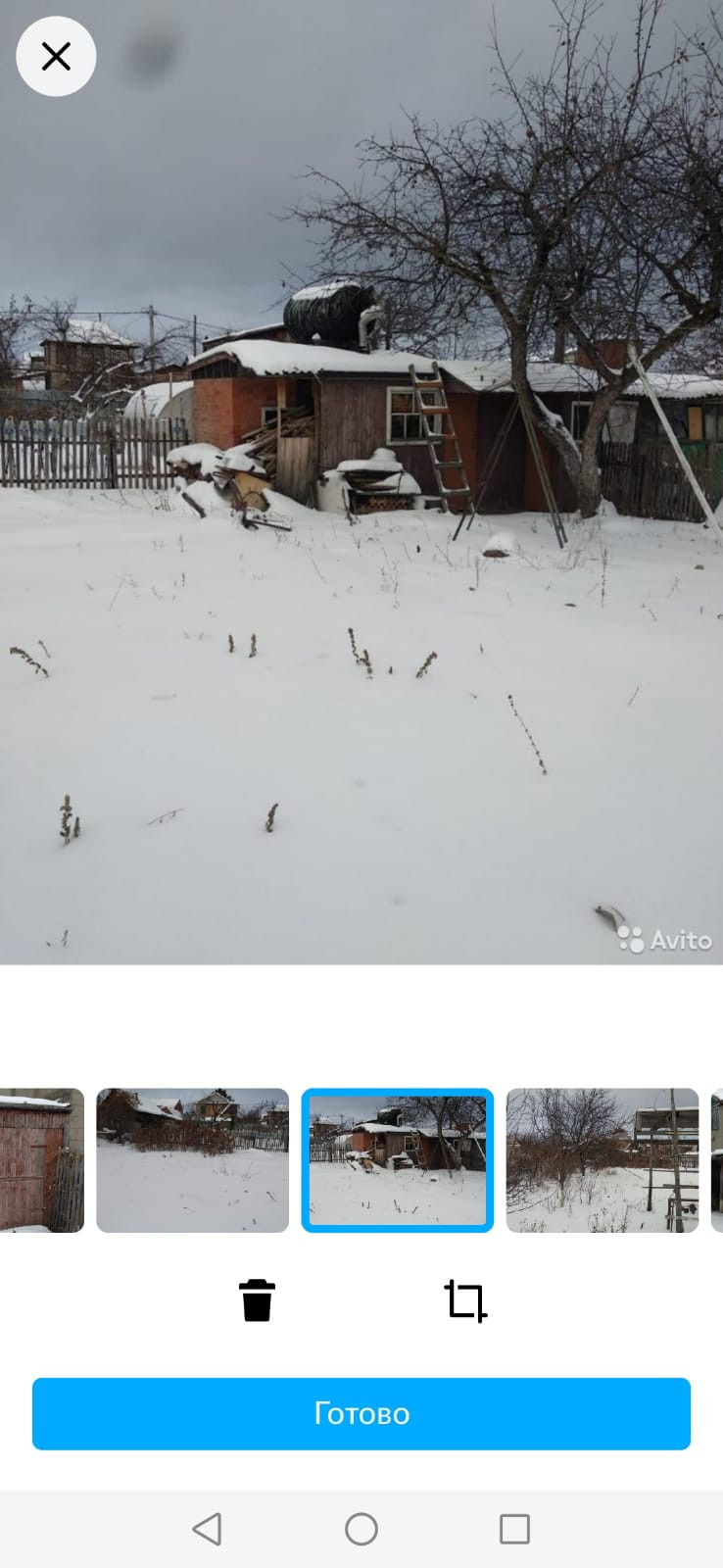
Task: Select the thumbnail with bare tree and tower
Action: coord(602,1160)
